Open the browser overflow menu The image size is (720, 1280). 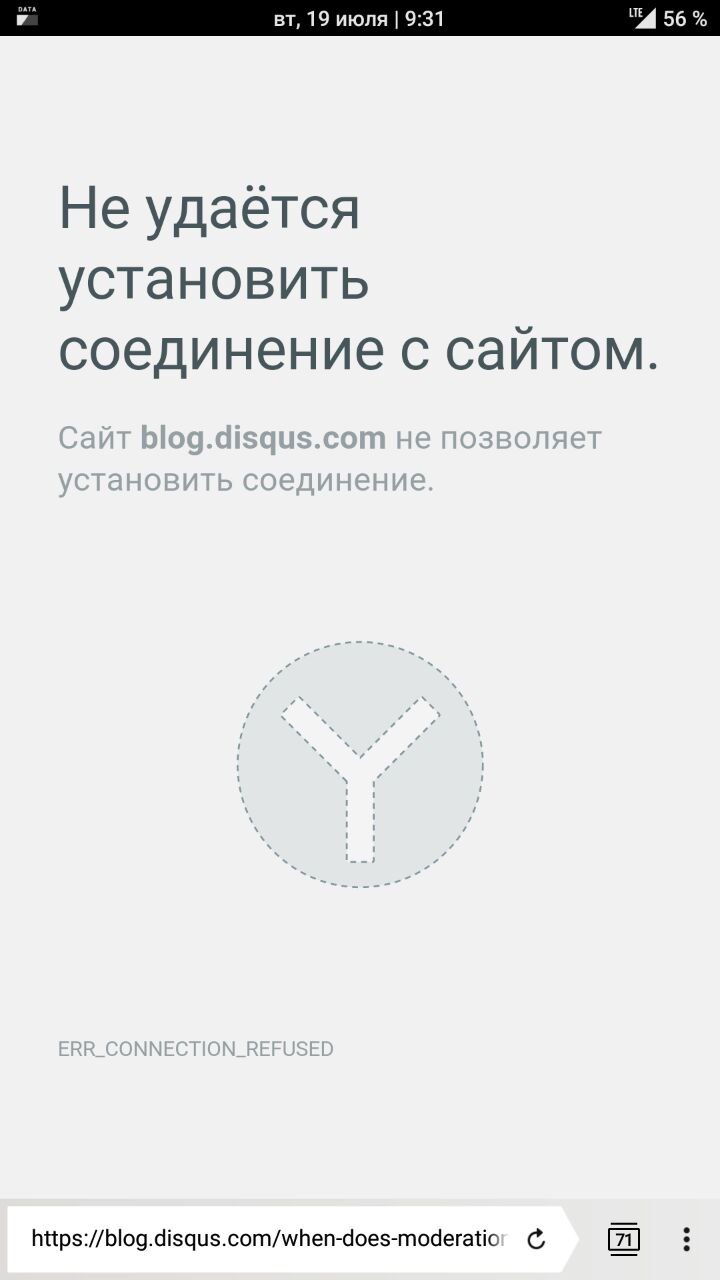686,1239
